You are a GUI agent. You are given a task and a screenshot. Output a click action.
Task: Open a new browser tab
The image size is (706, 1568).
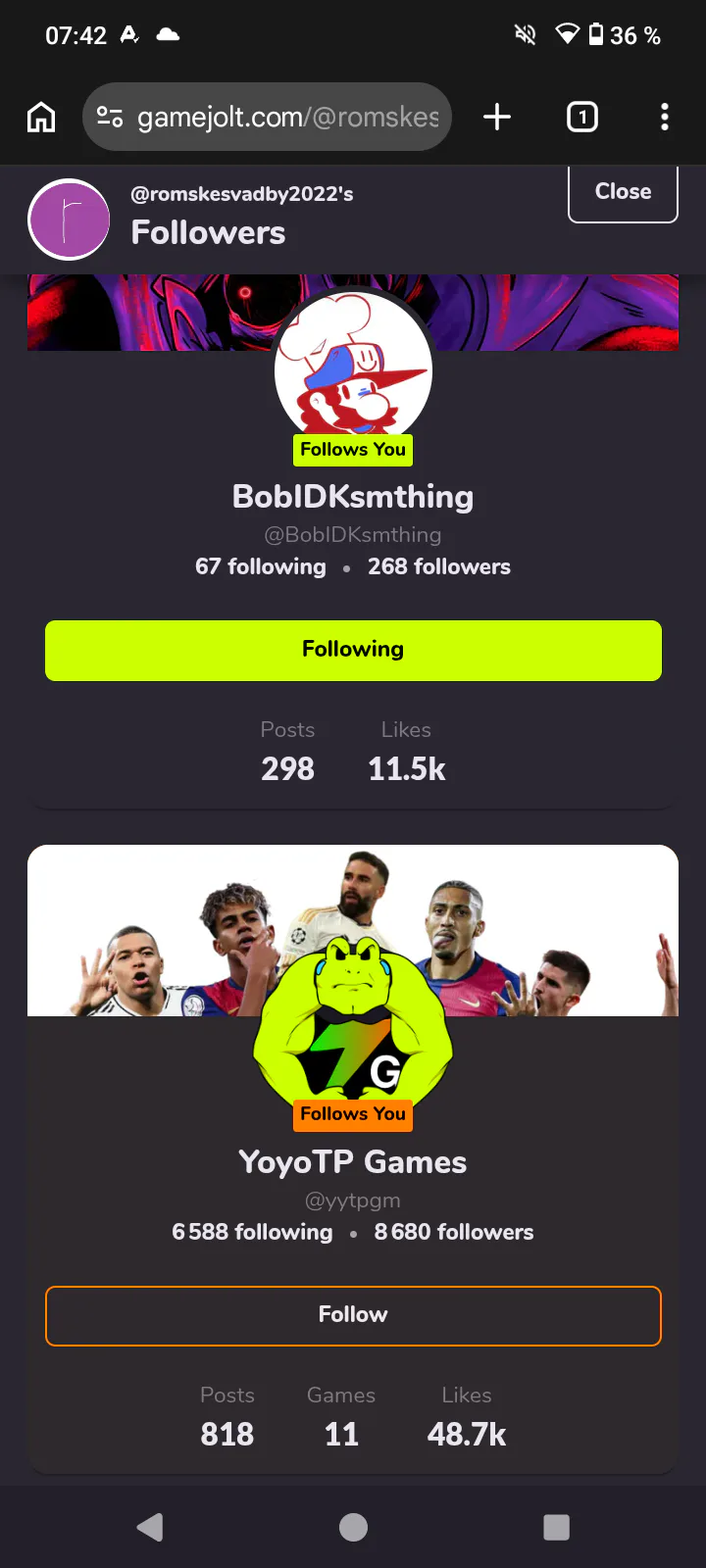(x=497, y=118)
